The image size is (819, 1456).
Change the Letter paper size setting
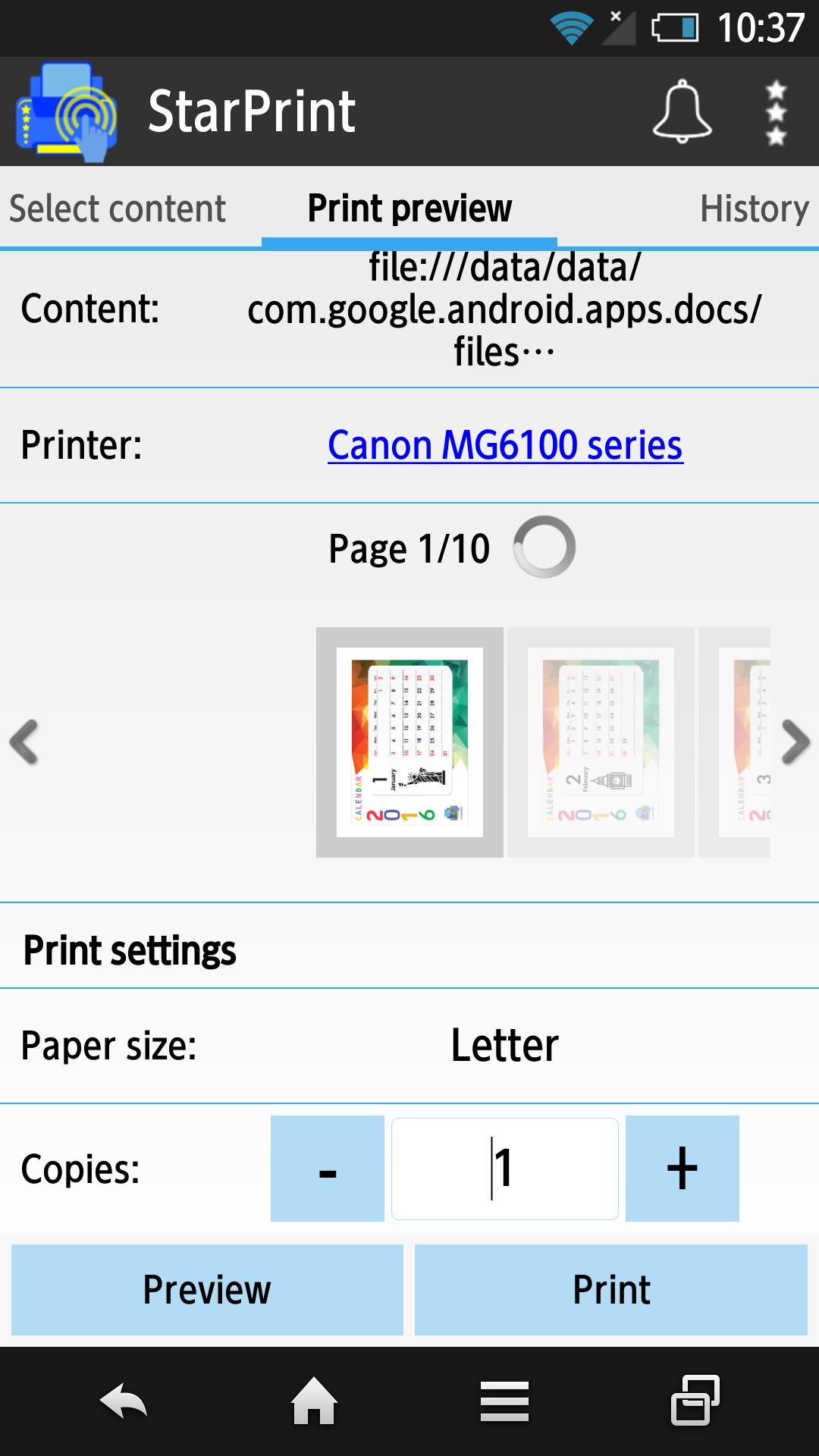coord(504,1046)
